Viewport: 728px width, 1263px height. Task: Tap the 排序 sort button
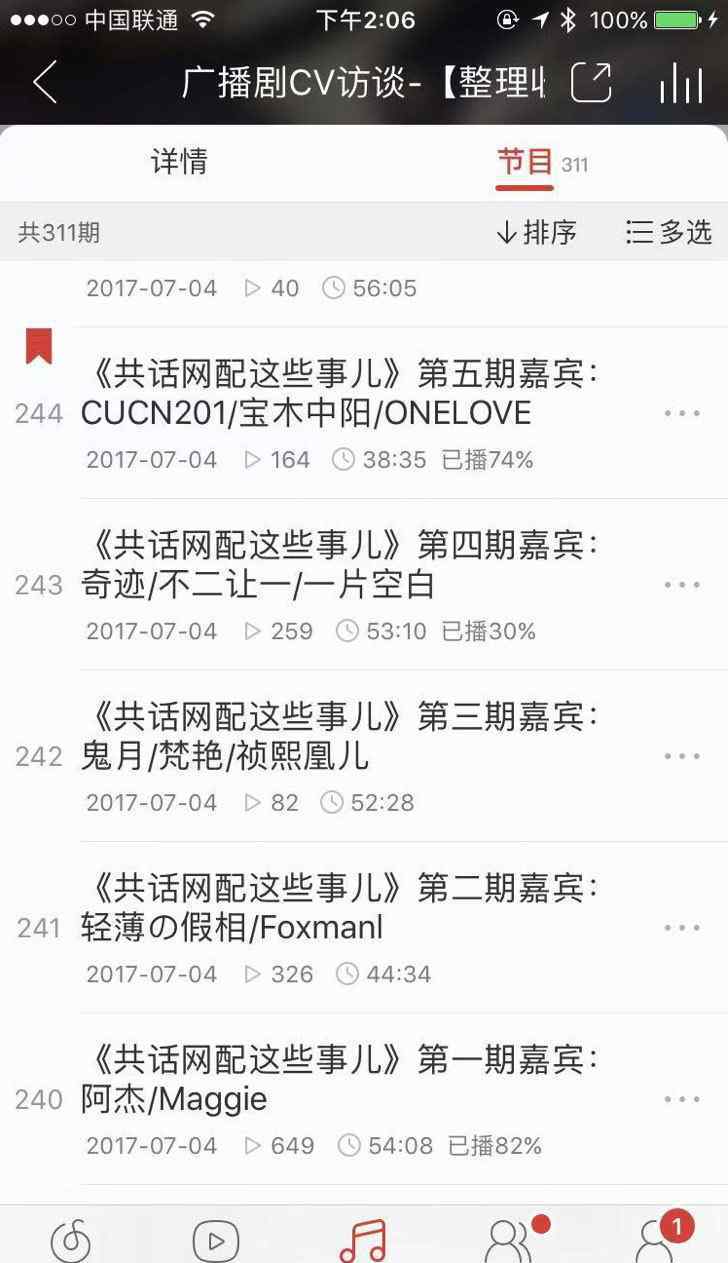(536, 232)
